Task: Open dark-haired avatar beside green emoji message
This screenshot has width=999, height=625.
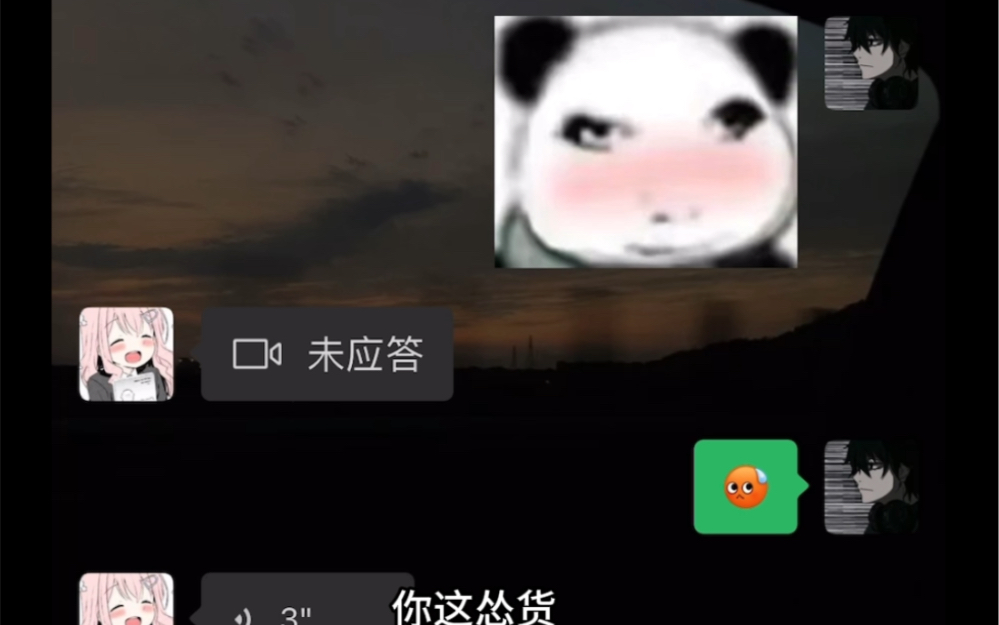Action: (x=870, y=487)
